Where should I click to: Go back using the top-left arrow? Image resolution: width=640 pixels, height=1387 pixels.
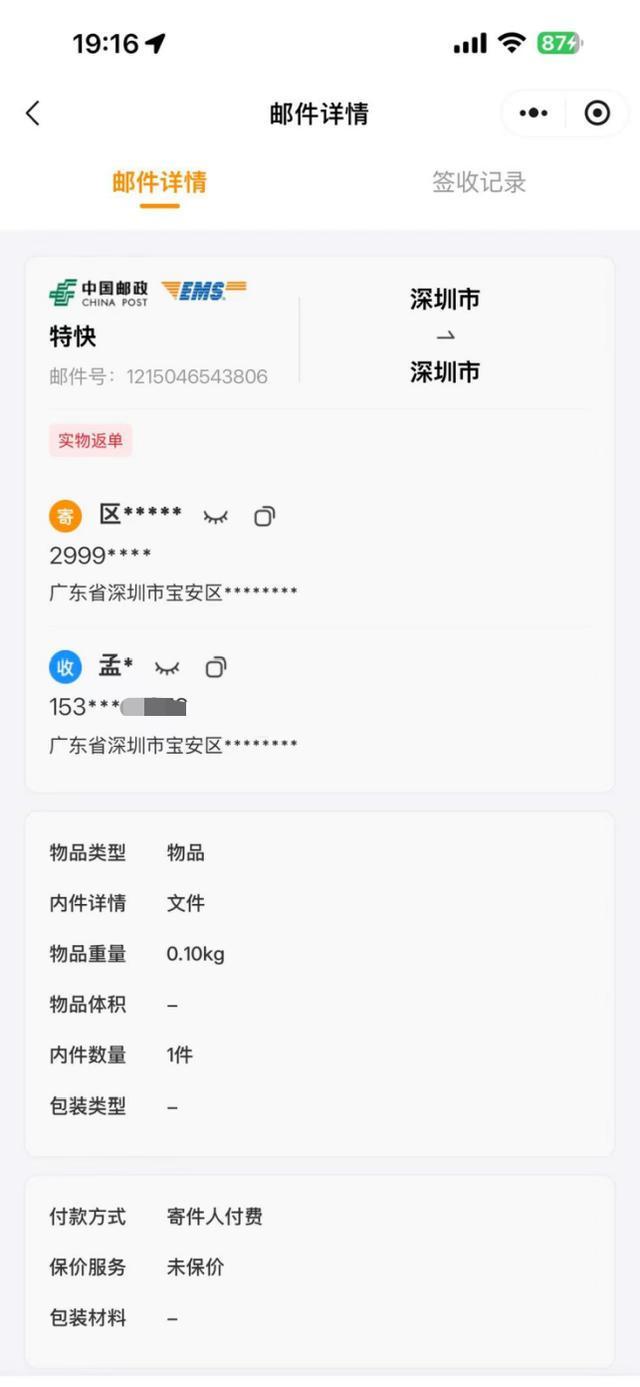33,113
